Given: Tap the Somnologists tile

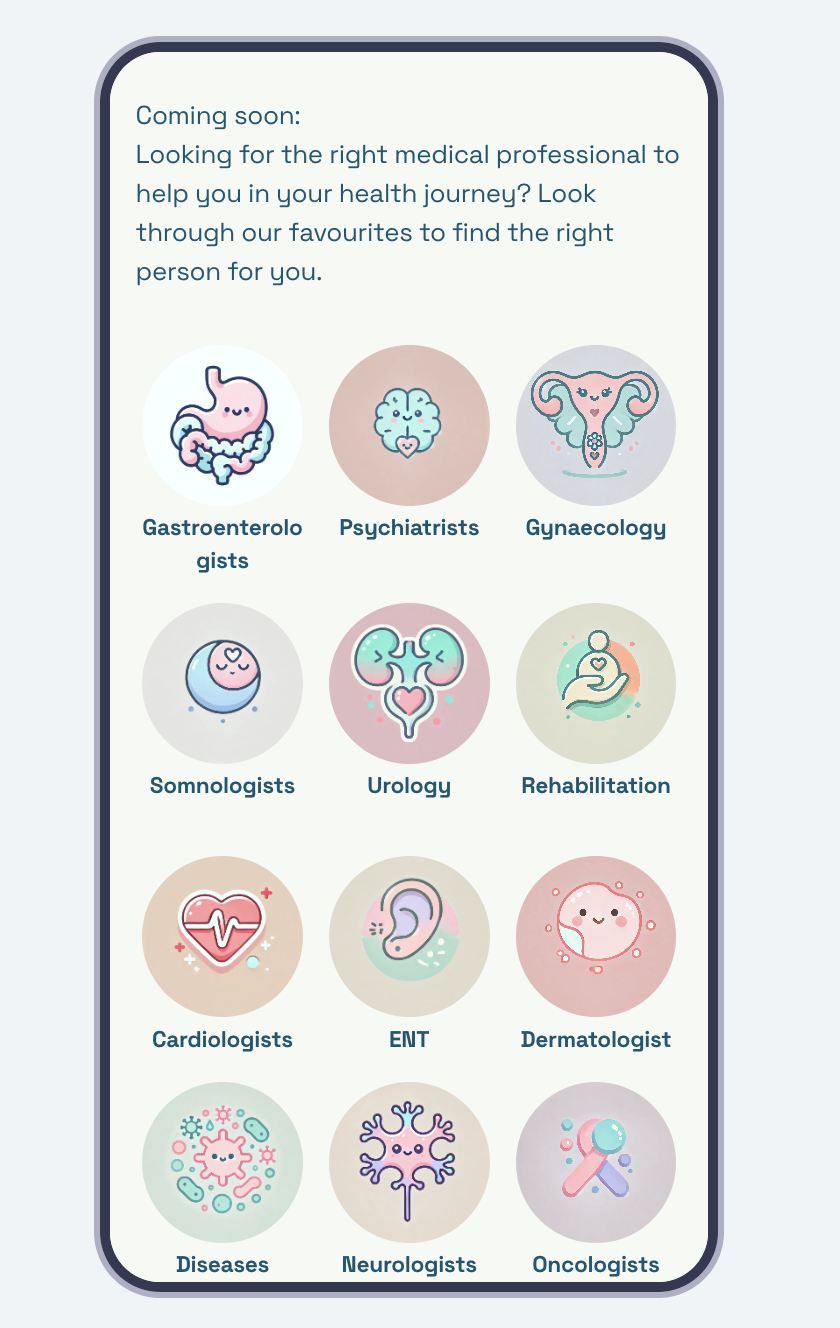Looking at the screenshot, I should [222, 684].
